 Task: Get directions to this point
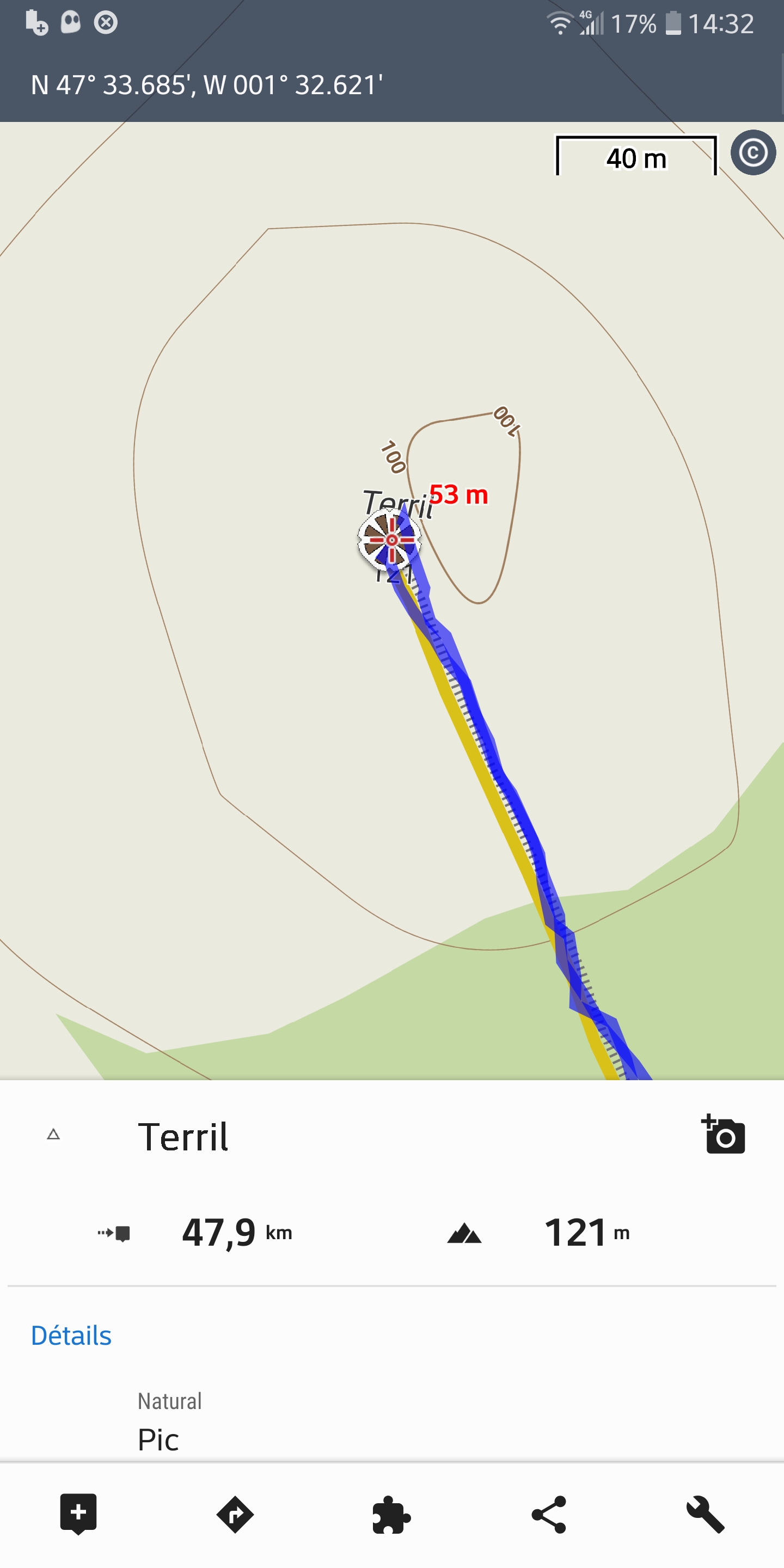(235, 1515)
